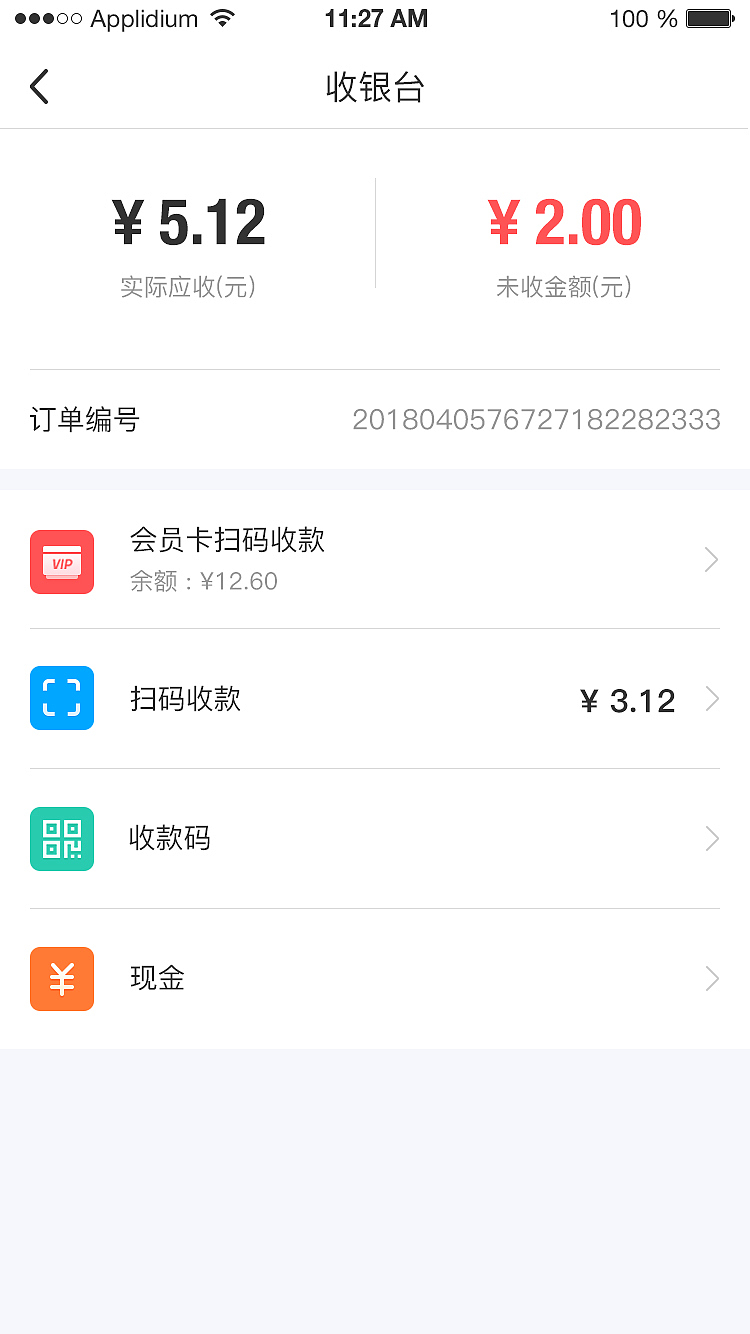
Task: Click the 订单编号 label
Action: click(84, 419)
